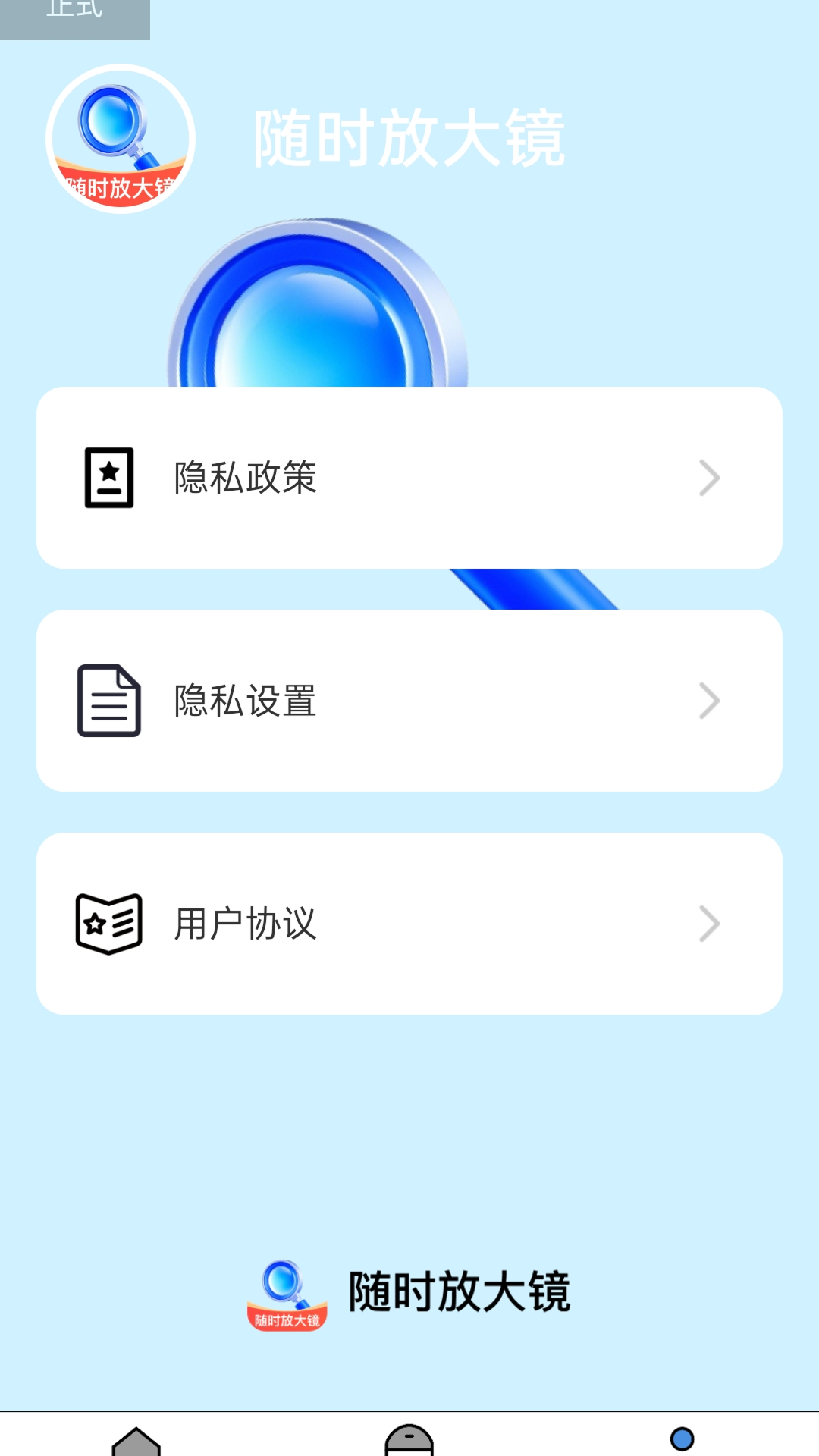819x1456 pixels.
Task: Expand the chevron on the 隐私政策 row
Action: (x=710, y=476)
